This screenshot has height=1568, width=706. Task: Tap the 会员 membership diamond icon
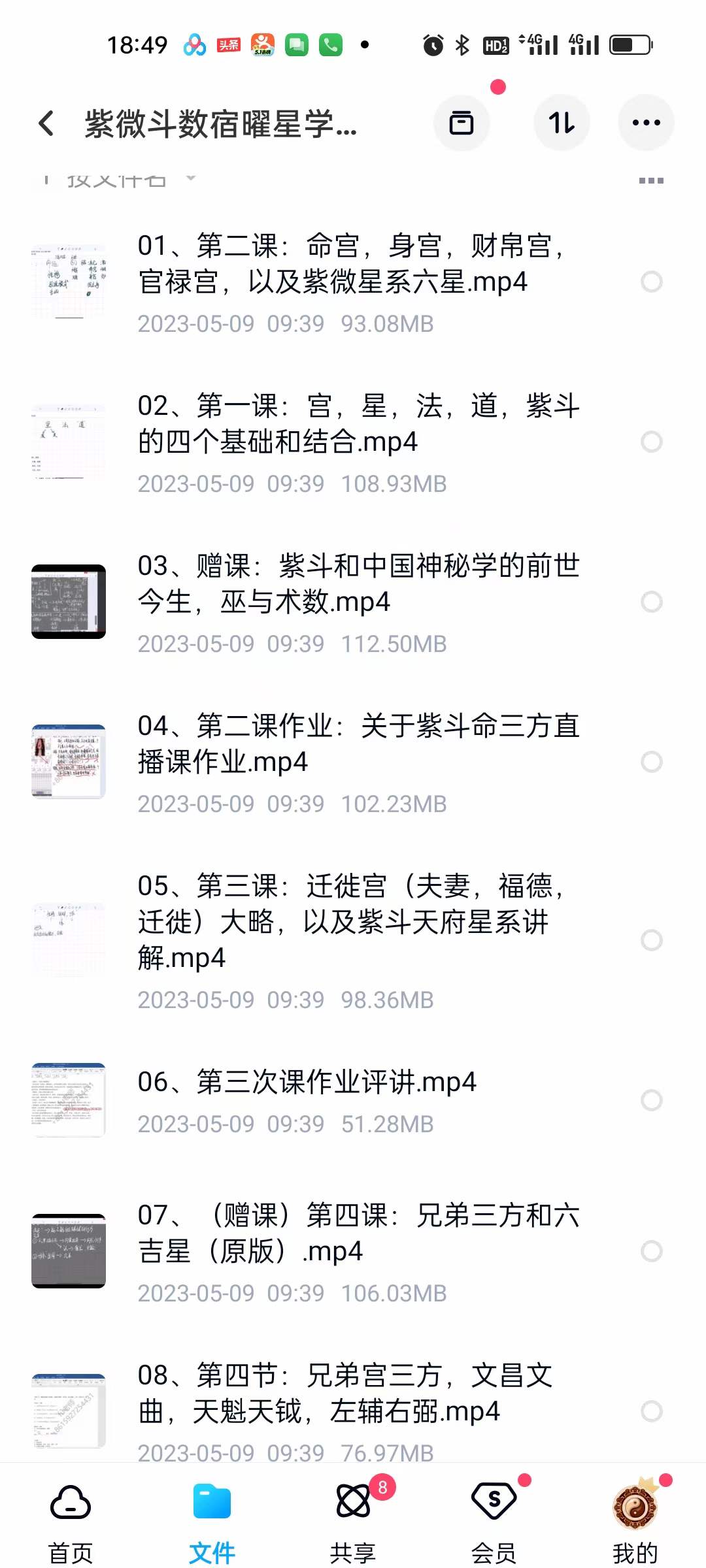pyautogui.click(x=494, y=1504)
